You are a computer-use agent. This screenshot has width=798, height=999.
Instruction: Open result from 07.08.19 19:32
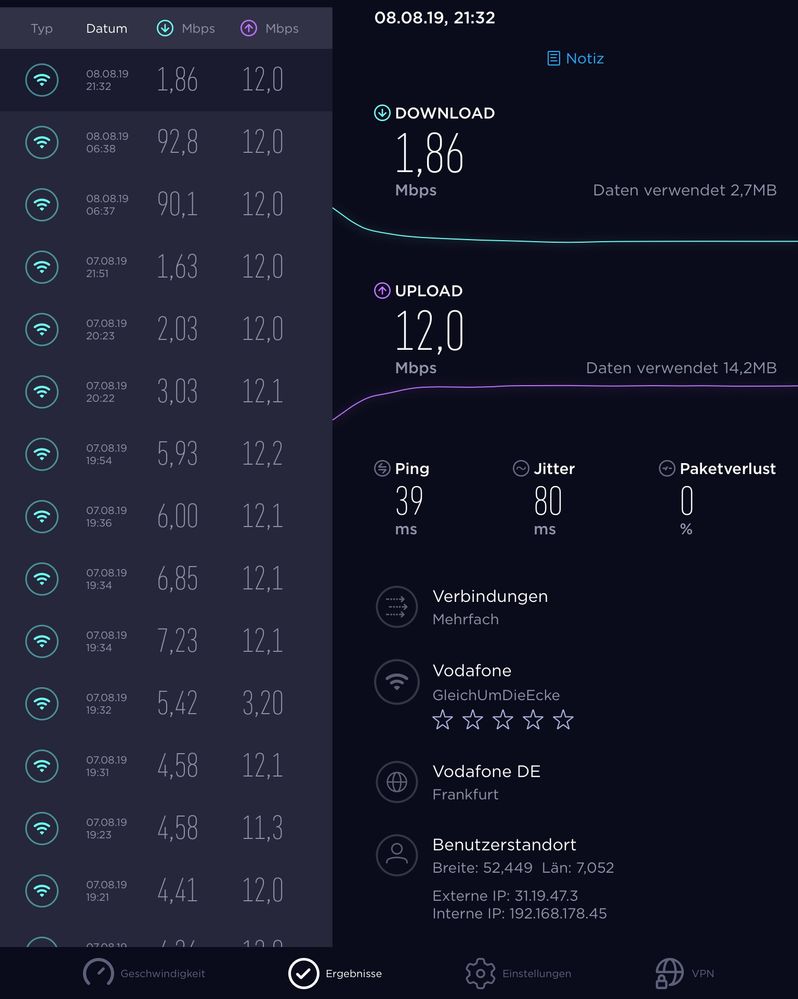tap(166, 703)
